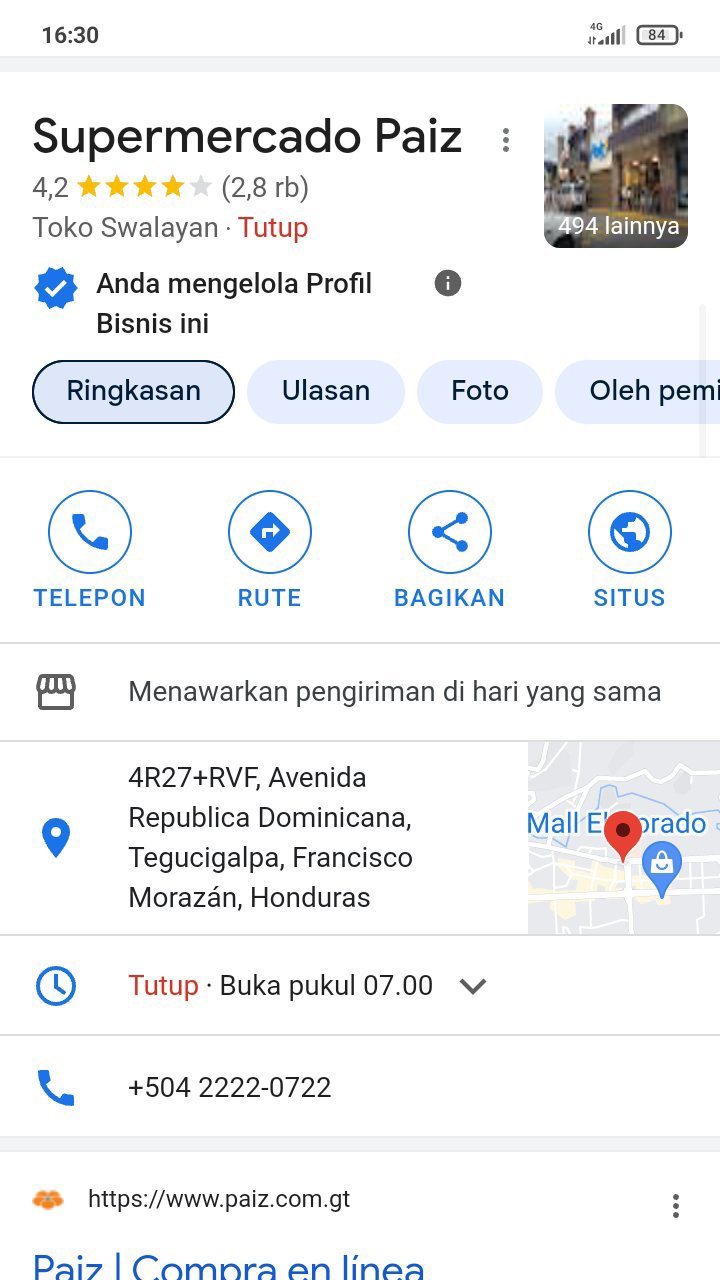Get directions with the RUTE button

coord(269,550)
